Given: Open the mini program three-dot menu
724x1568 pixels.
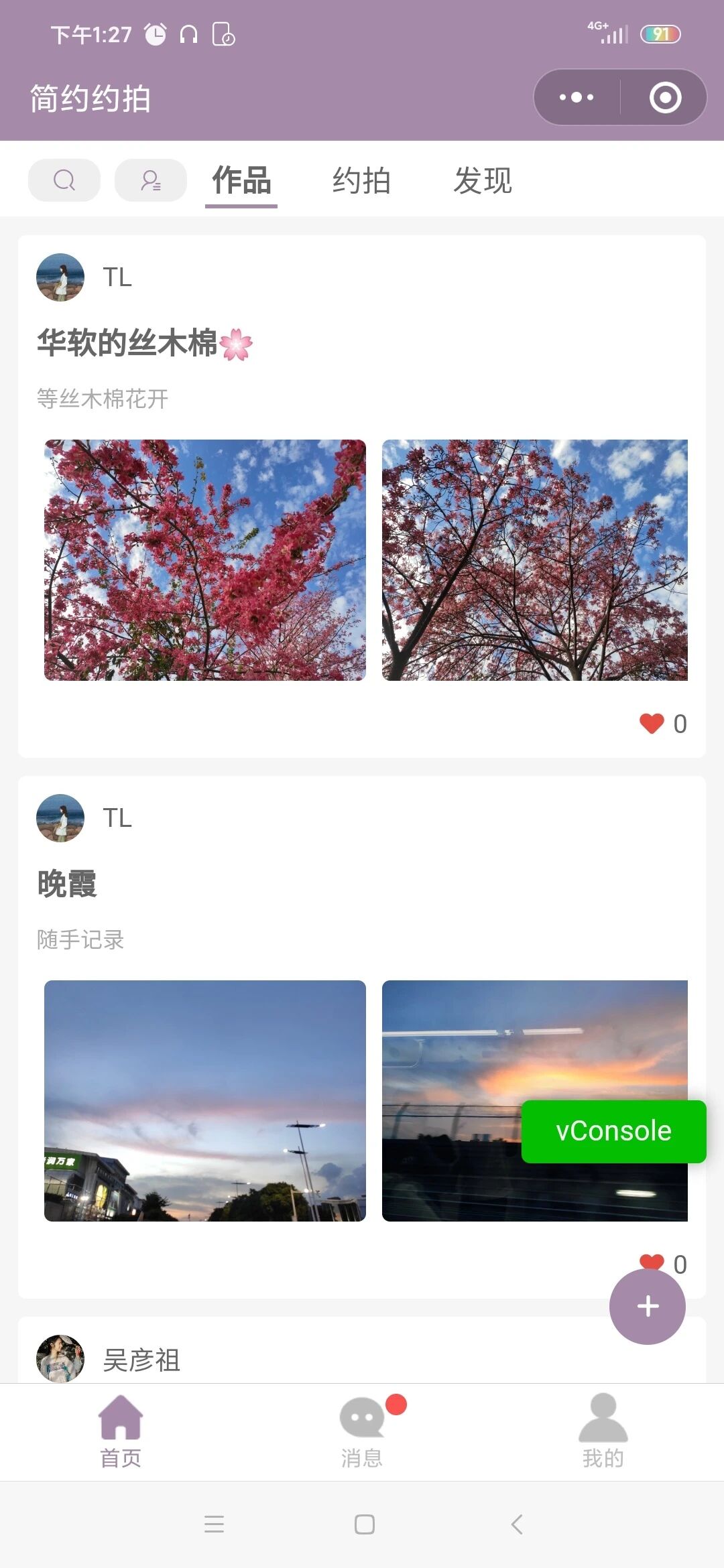Looking at the screenshot, I should pos(577,98).
